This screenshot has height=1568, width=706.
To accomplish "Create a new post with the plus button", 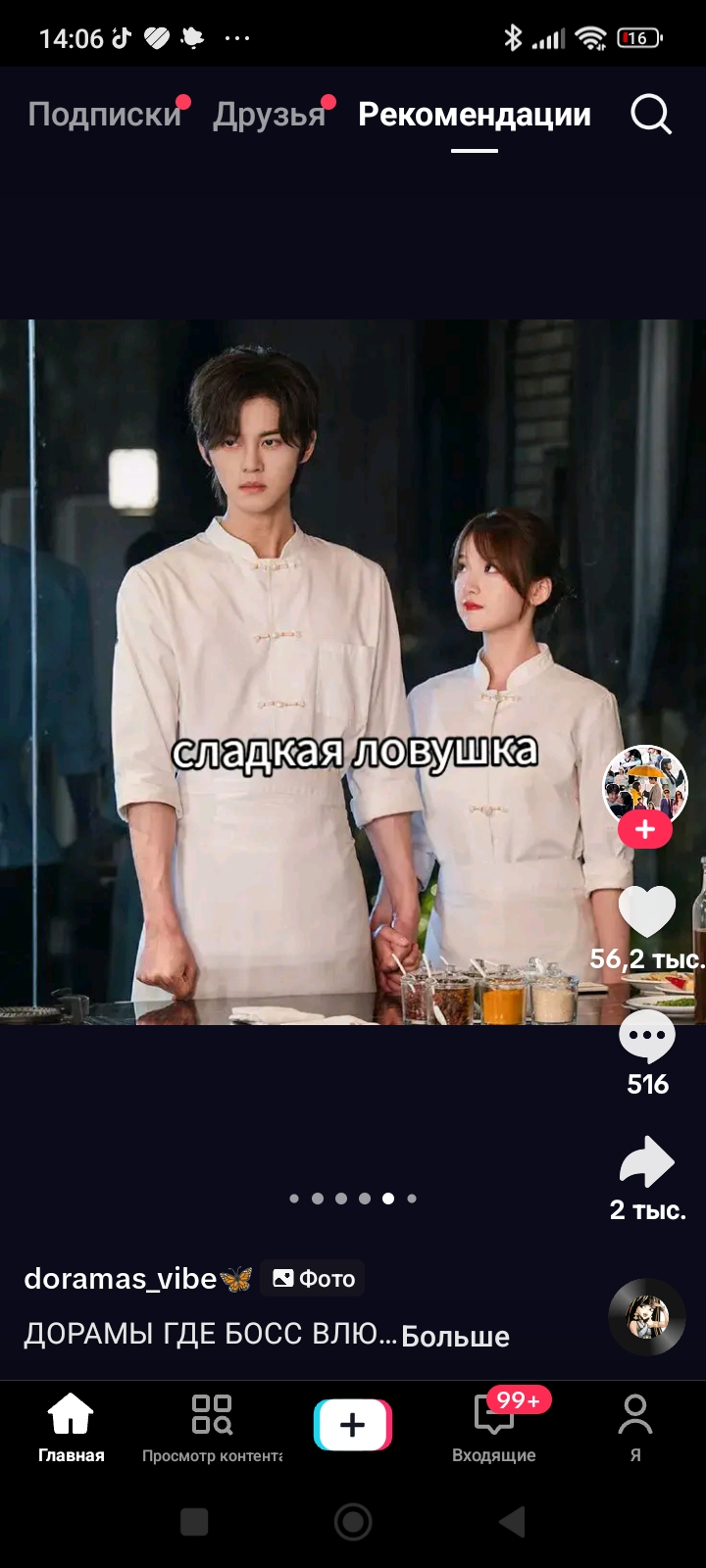I will [353, 1424].
